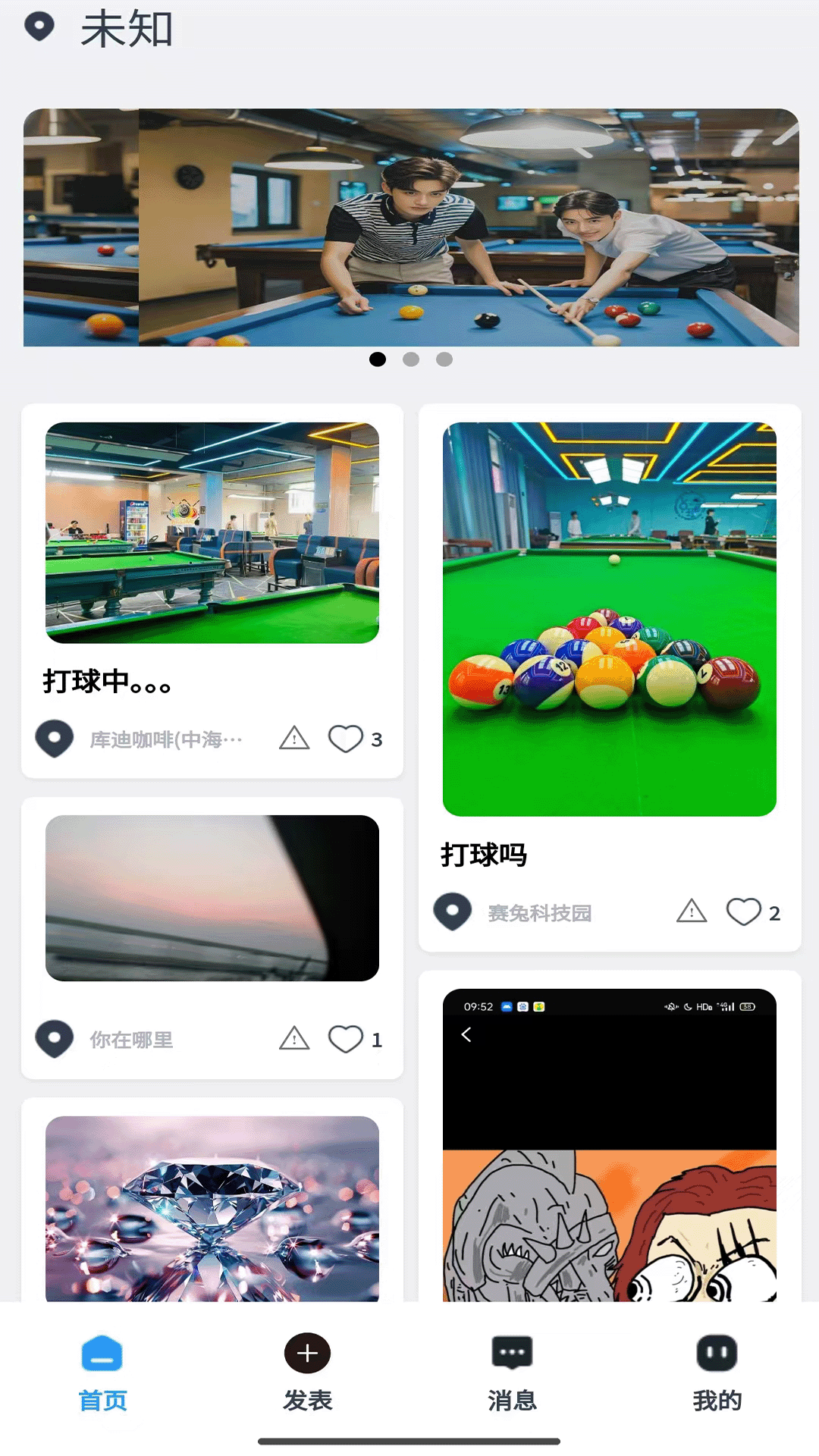Screen dimensions: 819x1456
Task: Like the 打球吗 post
Action: (x=743, y=912)
